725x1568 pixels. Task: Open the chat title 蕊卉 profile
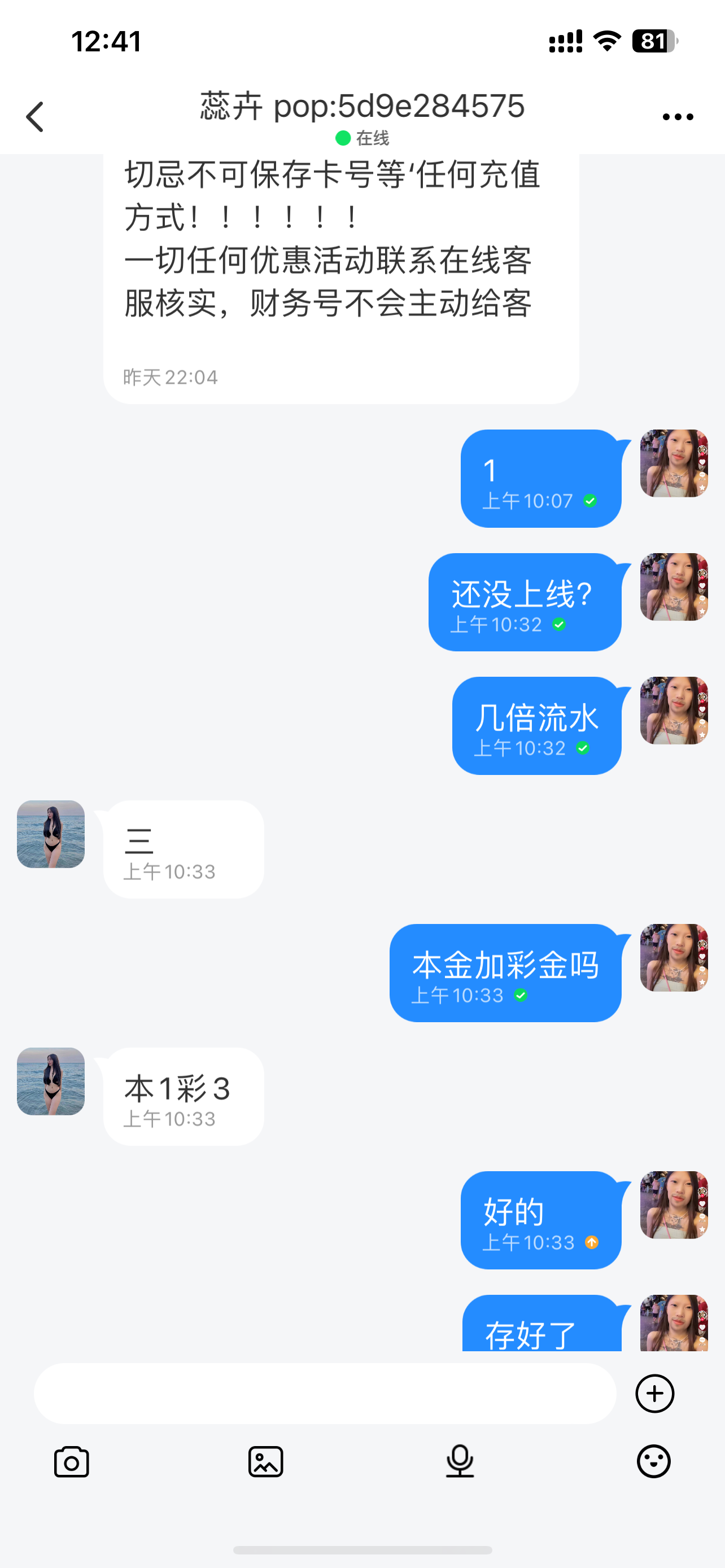pos(362,107)
